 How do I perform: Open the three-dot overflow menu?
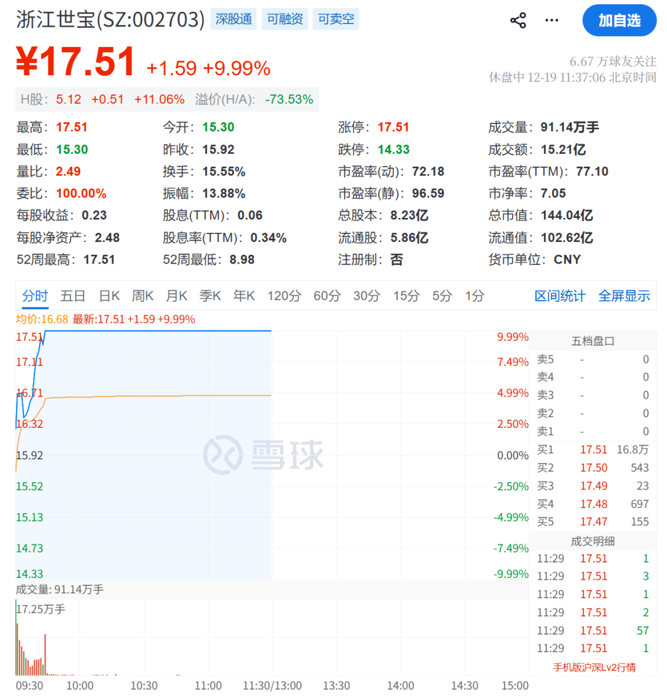tap(551, 20)
